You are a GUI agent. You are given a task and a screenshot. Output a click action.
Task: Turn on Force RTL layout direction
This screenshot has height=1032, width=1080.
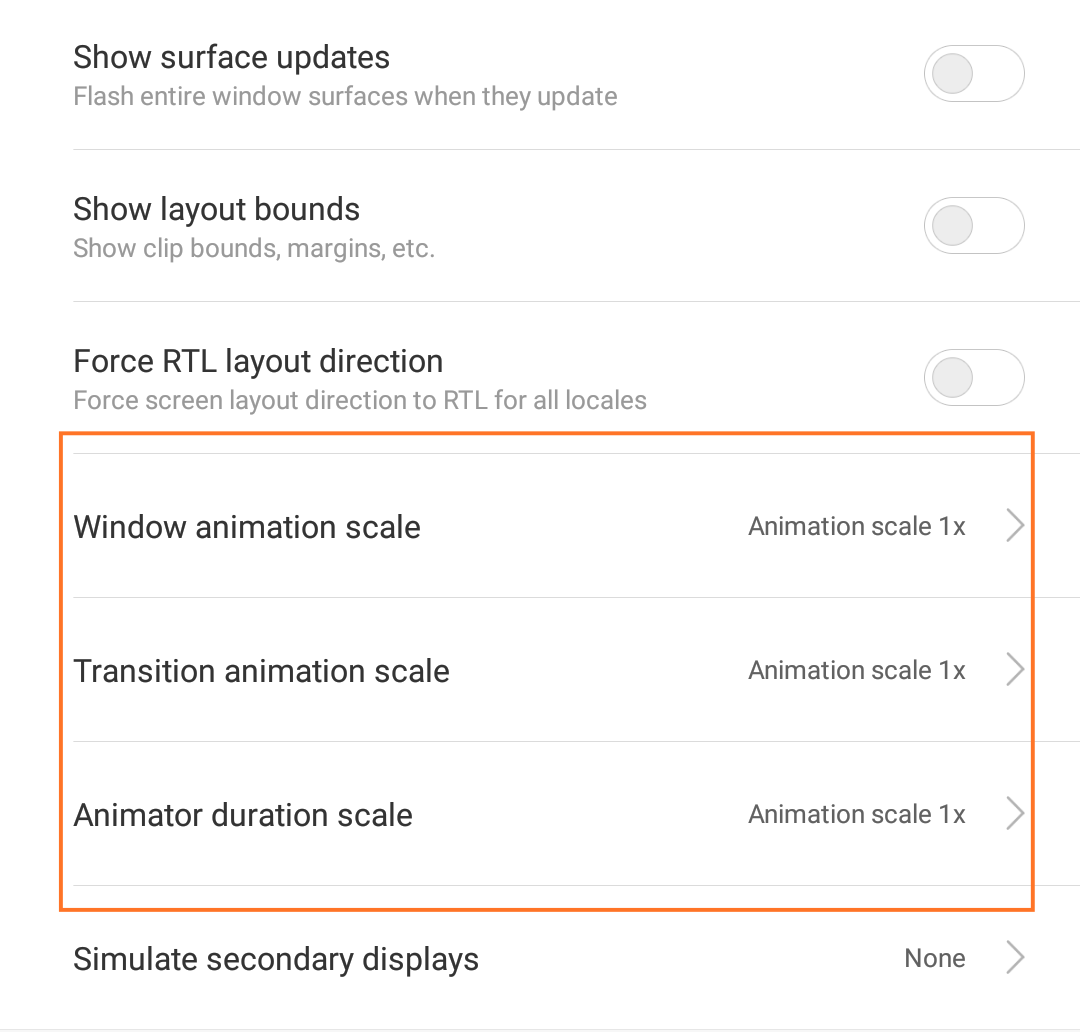click(973, 379)
